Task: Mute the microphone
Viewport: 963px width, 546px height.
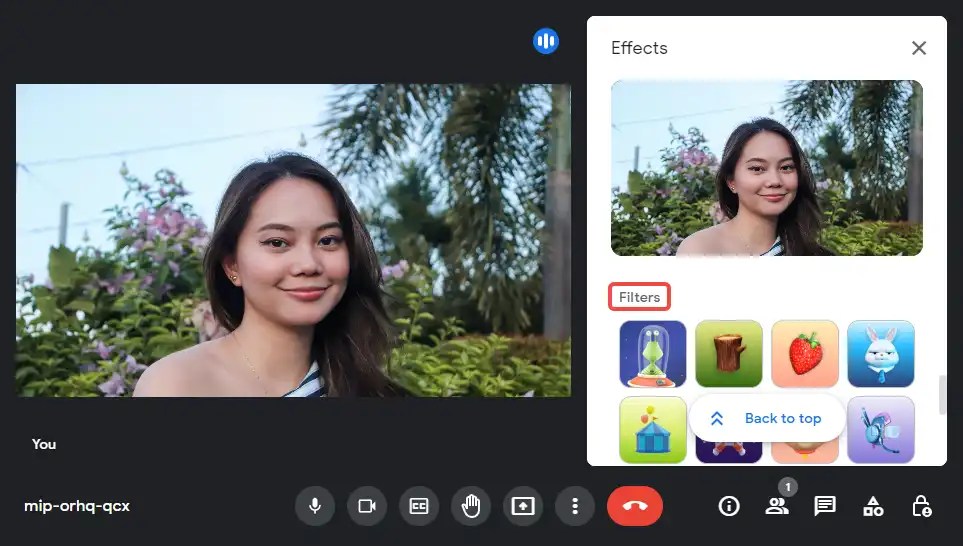Action: pyautogui.click(x=315, y=506)
